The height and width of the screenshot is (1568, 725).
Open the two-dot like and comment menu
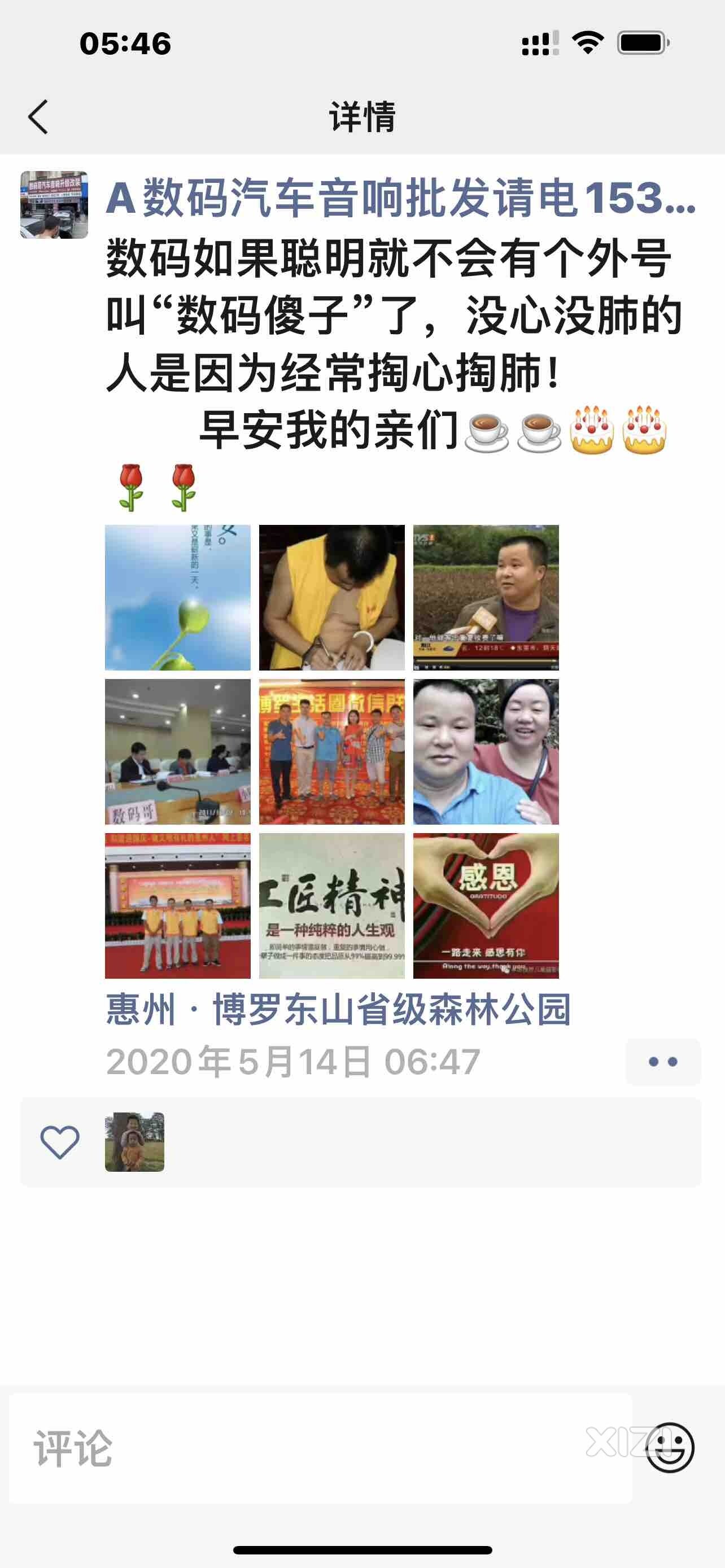coord(662,1062)
